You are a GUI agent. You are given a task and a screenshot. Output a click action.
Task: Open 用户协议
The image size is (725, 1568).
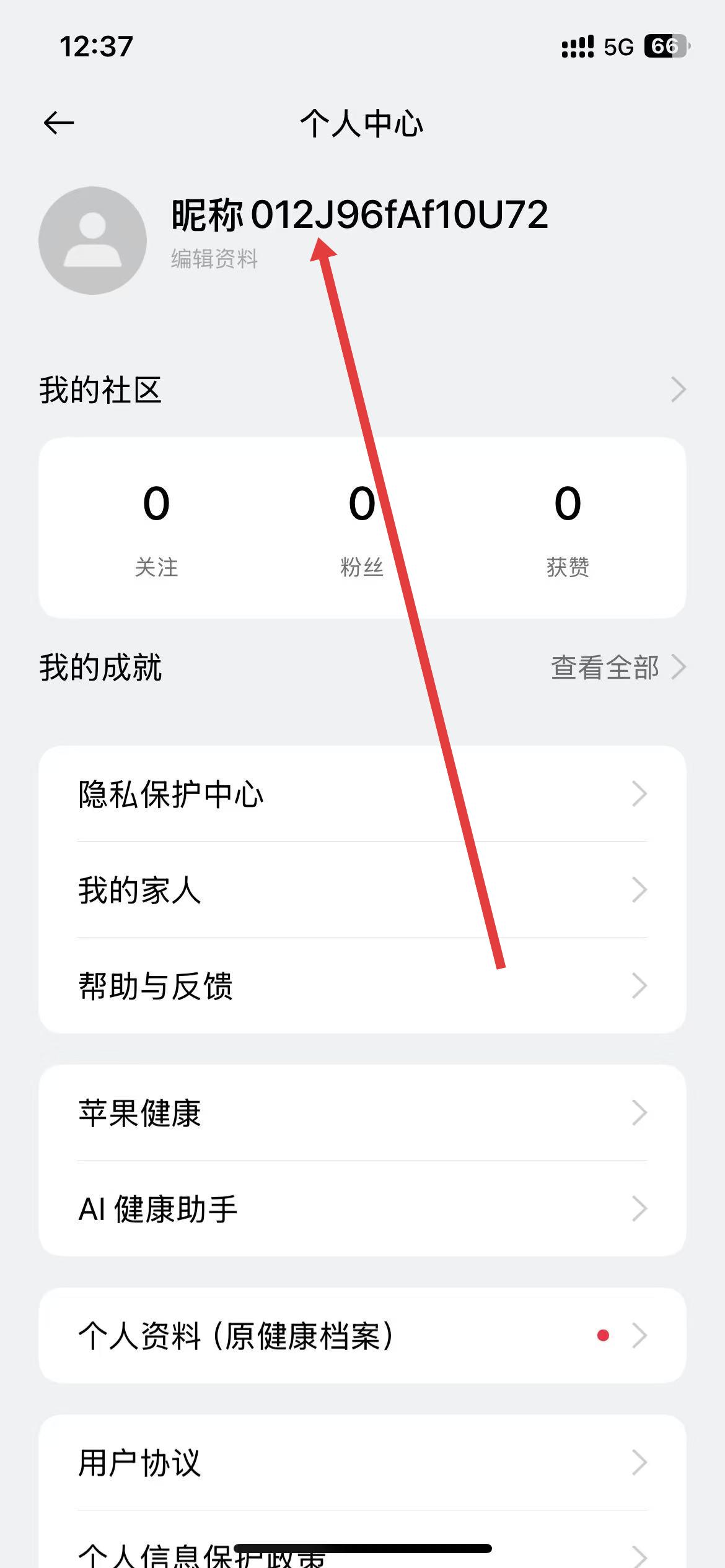[x=362, y=1463]
